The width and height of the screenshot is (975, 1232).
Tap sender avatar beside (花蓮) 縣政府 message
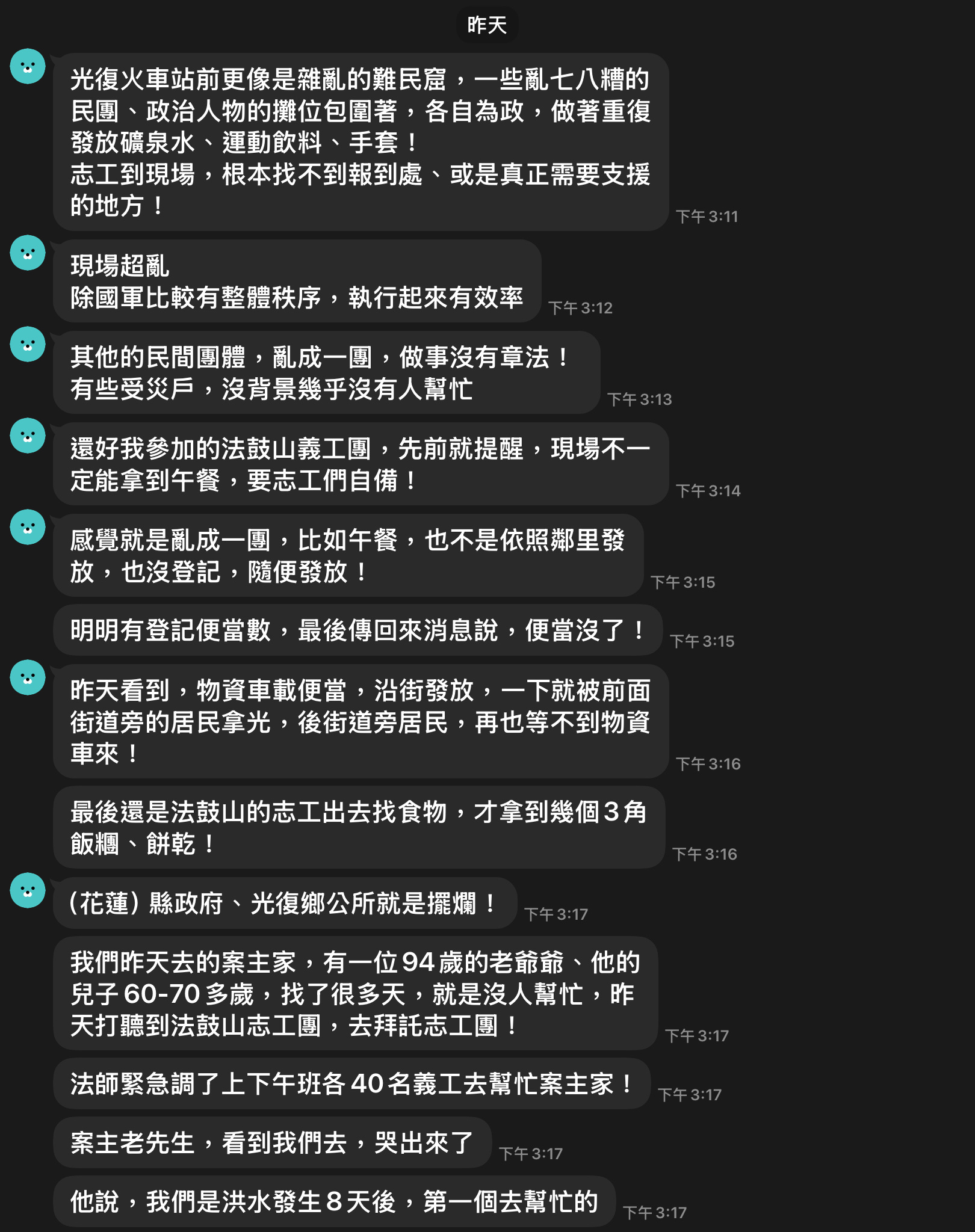pos(28,890)
